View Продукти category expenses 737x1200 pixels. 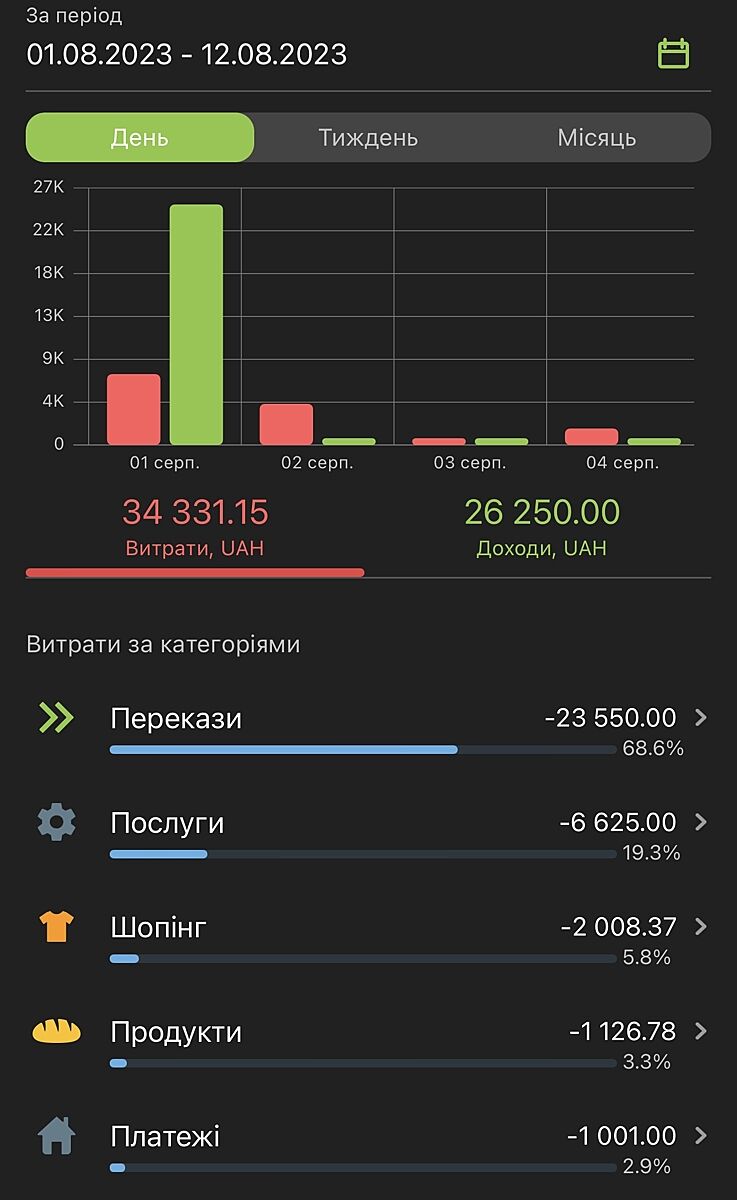coord(368,1043)
